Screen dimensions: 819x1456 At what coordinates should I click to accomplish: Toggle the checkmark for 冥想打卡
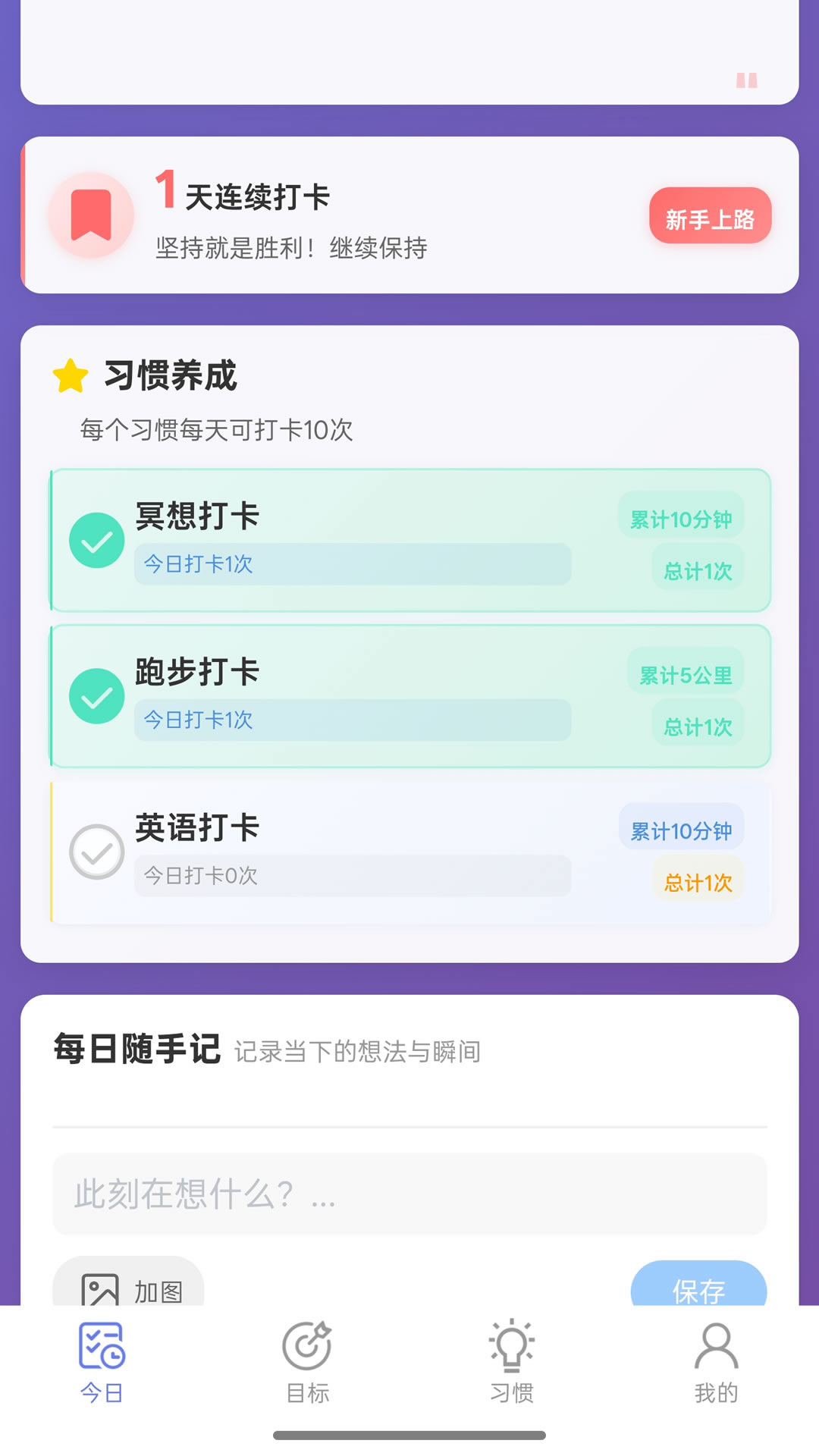[96, 538]
